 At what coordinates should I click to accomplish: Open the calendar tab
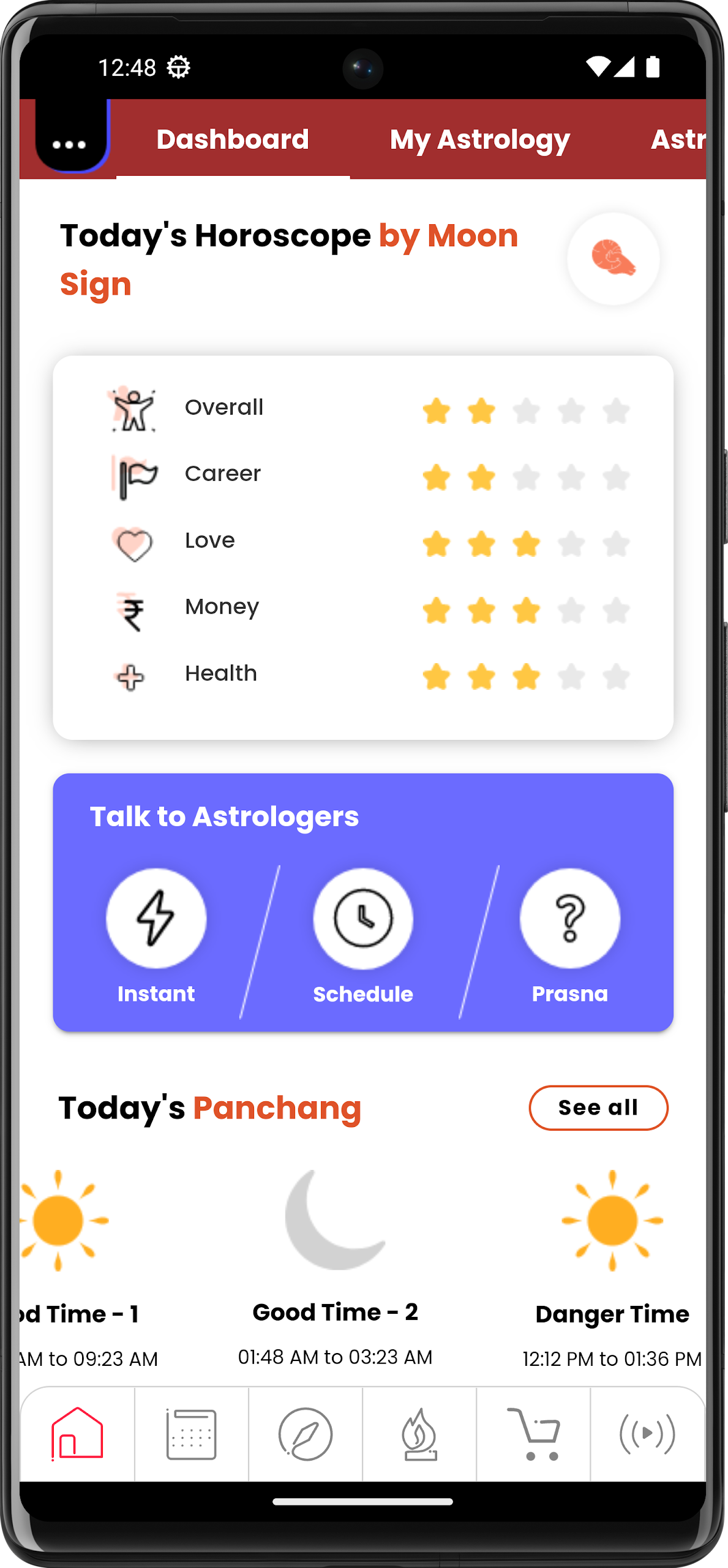coord(191,1433)
